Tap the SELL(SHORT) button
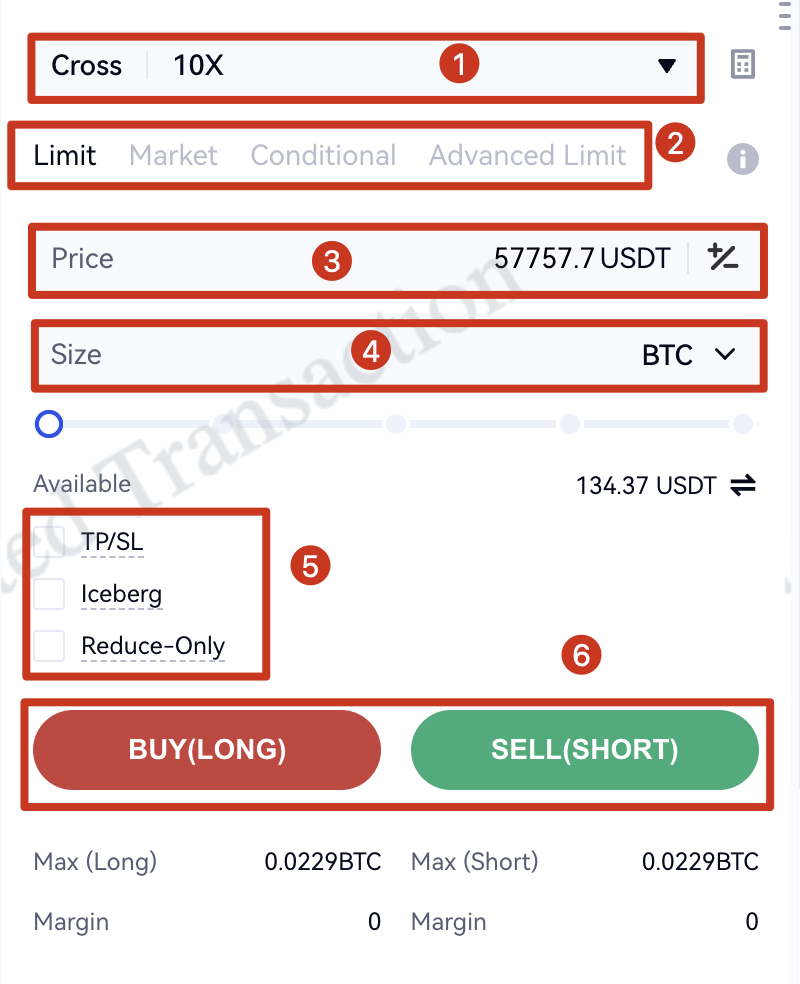This screenshot has width=800, height=984. (x=584, y=750)
